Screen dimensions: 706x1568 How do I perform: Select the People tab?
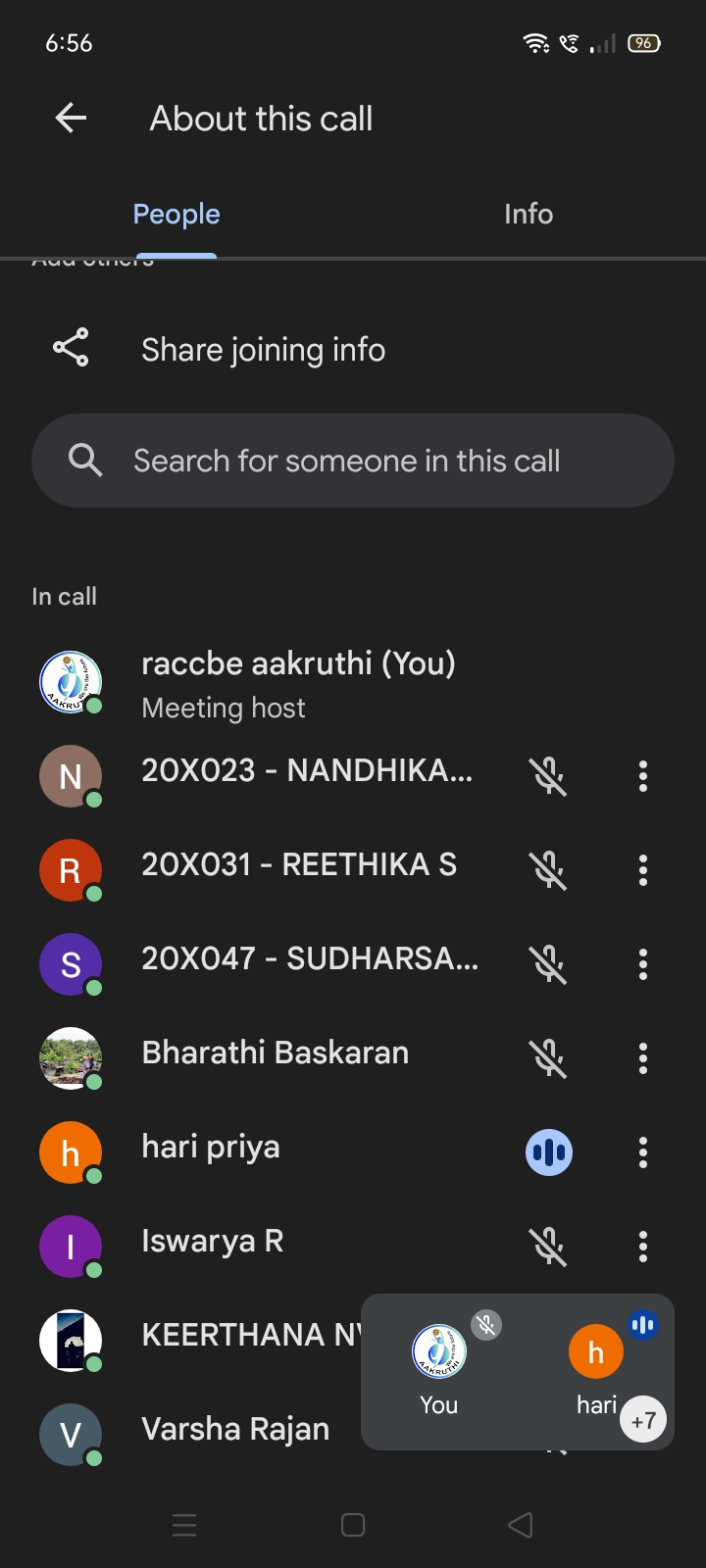point(176,214)
